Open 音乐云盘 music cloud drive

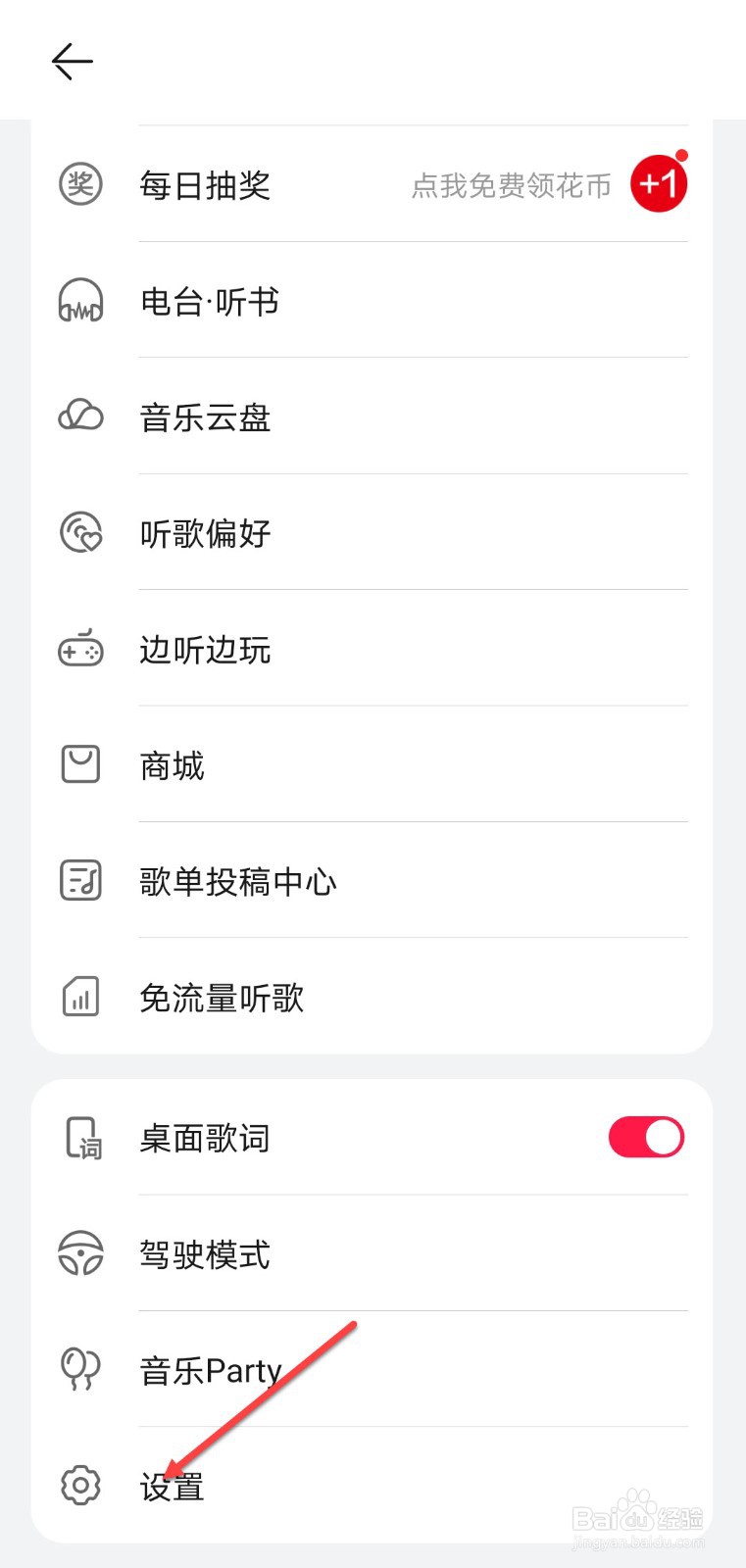coord(205,417)
